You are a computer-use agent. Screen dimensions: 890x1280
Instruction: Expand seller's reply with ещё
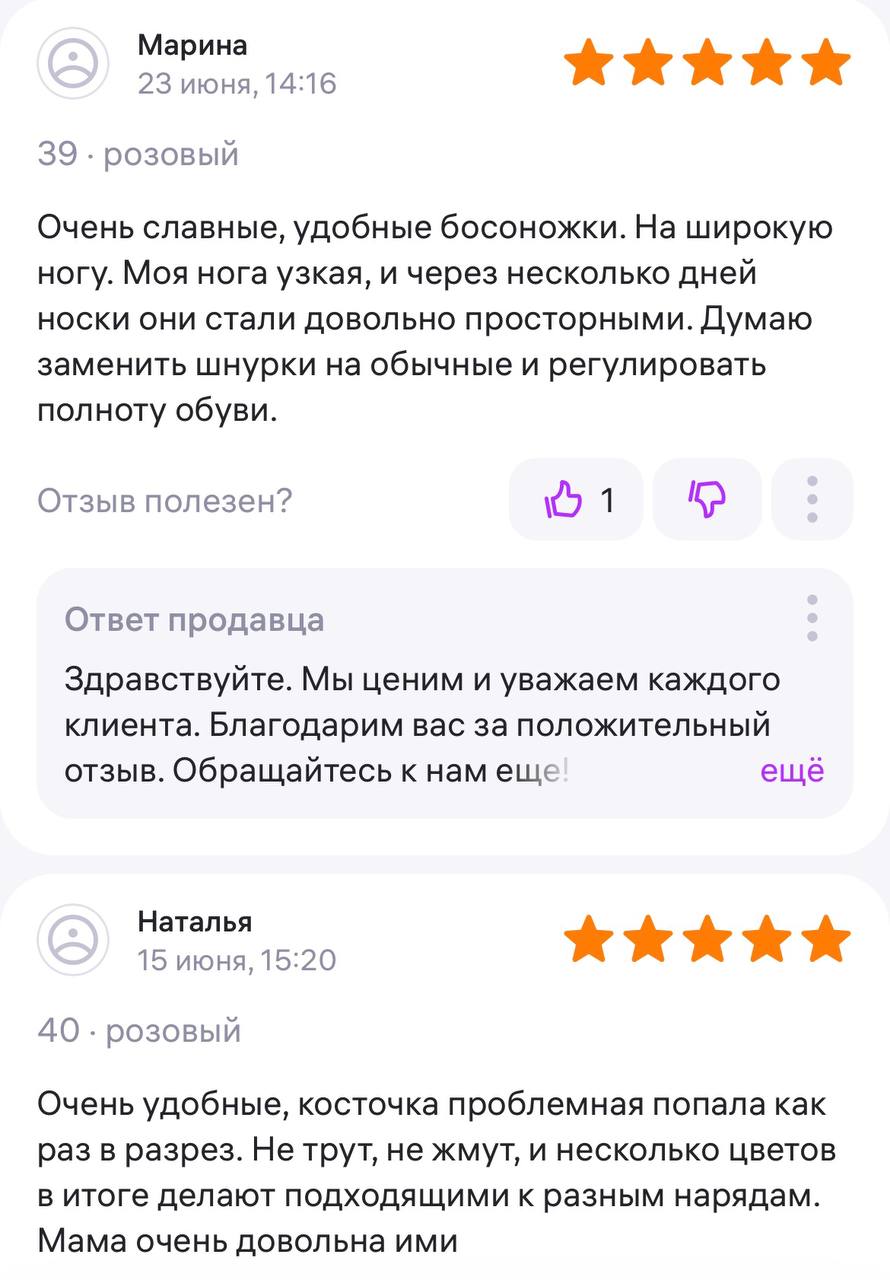coord(792,771)
